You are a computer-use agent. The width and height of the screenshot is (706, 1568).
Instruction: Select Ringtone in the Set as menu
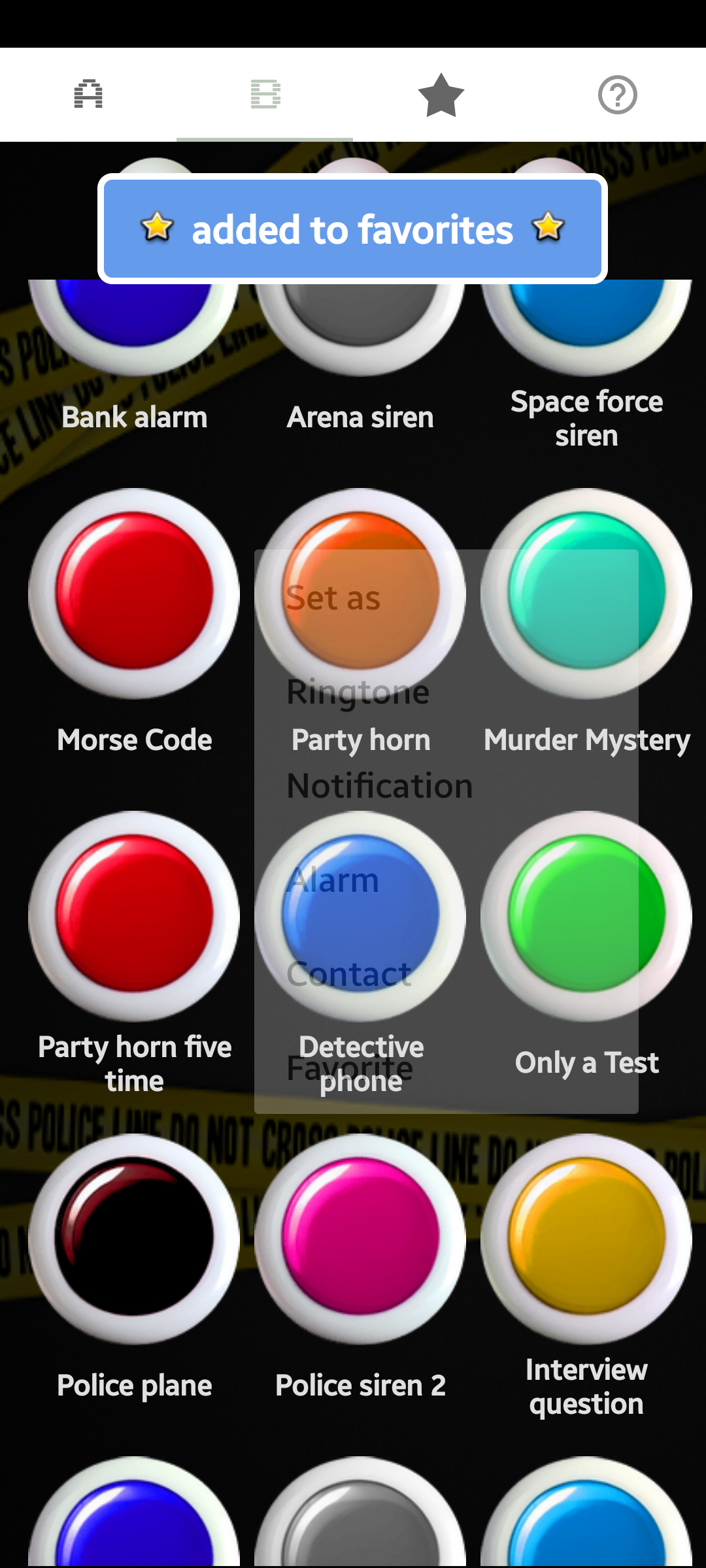358,692
